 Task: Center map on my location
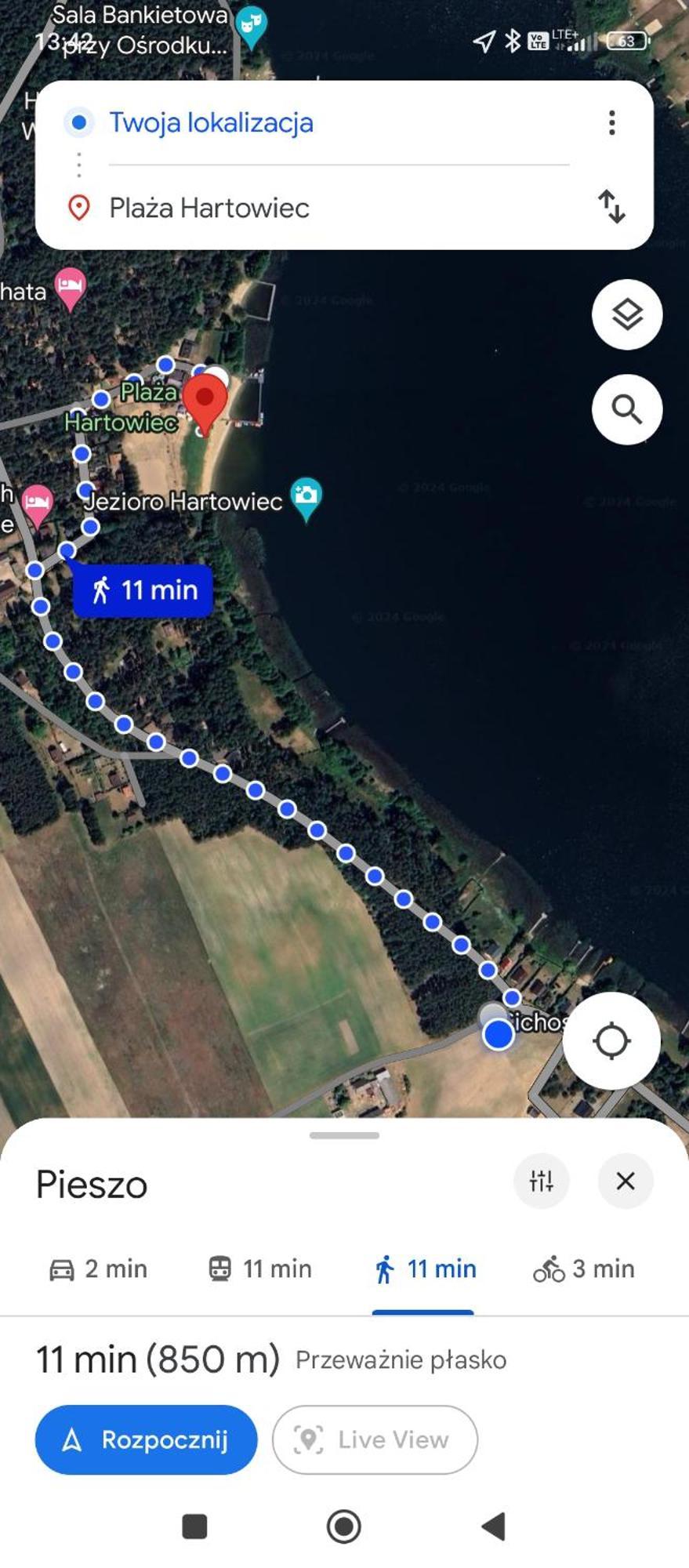click(x=611, y=1041)
